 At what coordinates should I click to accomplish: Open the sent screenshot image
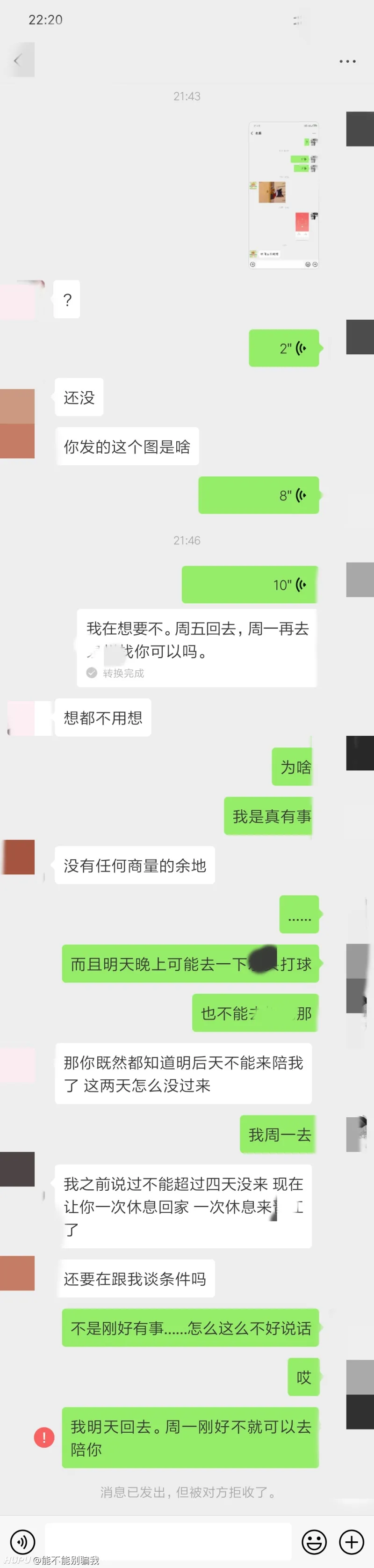pos(283,195)
